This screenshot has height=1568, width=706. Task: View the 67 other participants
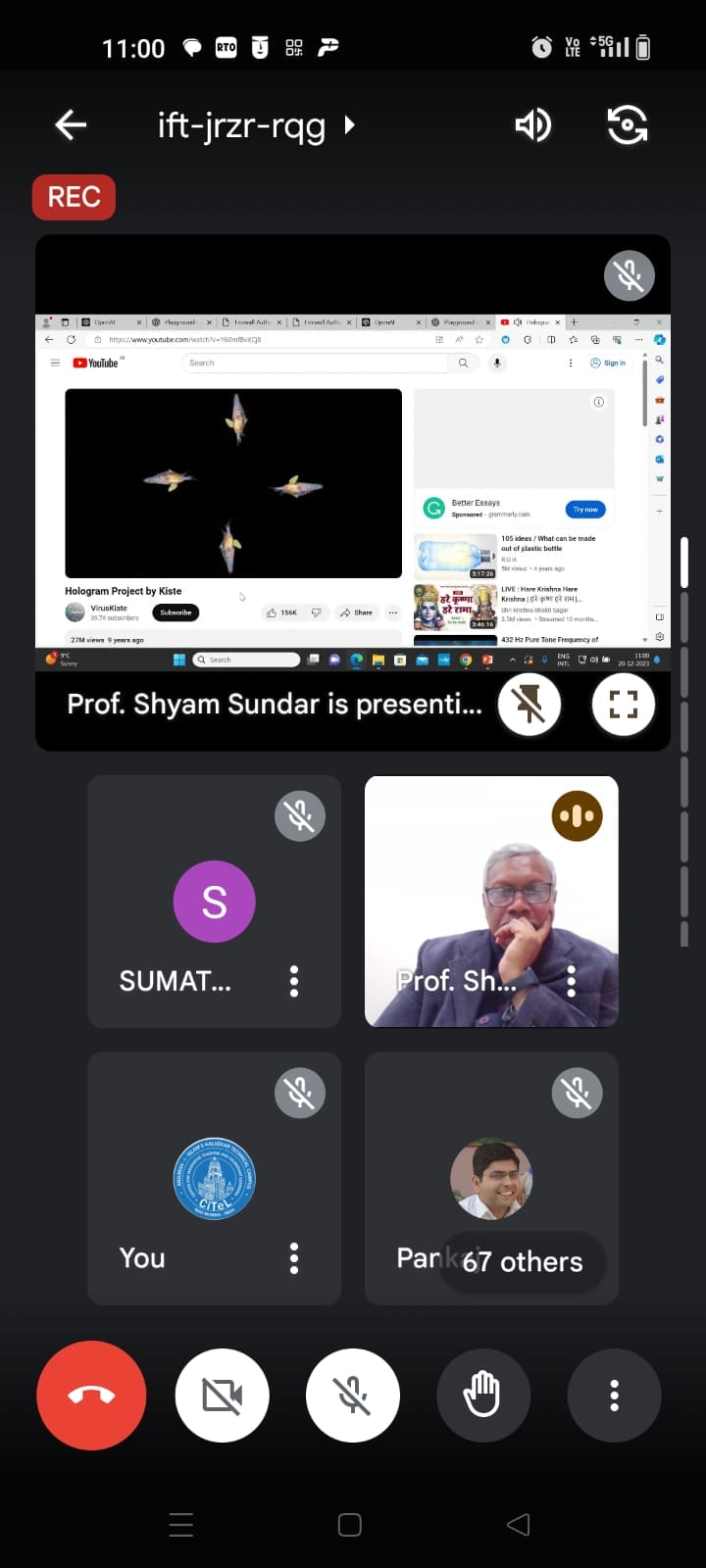tap(523, 1261)
